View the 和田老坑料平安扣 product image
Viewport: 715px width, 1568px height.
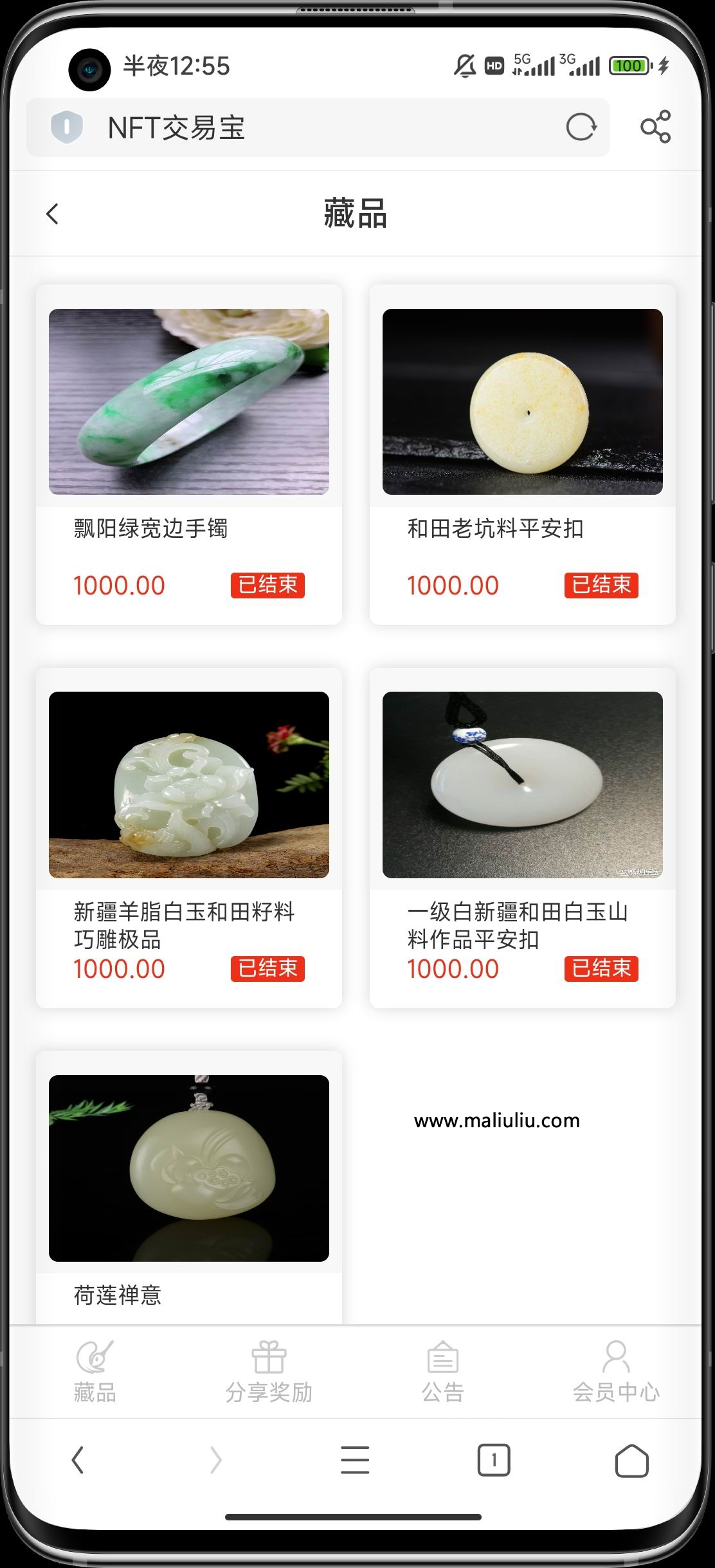point(522,401)
